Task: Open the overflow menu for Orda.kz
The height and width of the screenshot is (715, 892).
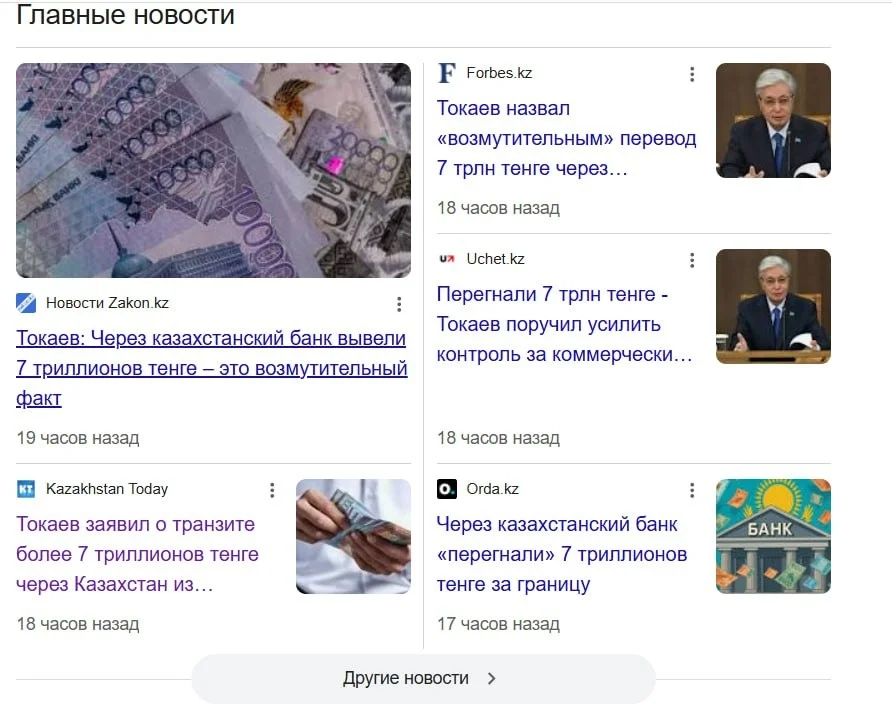Action: [691, 490]
